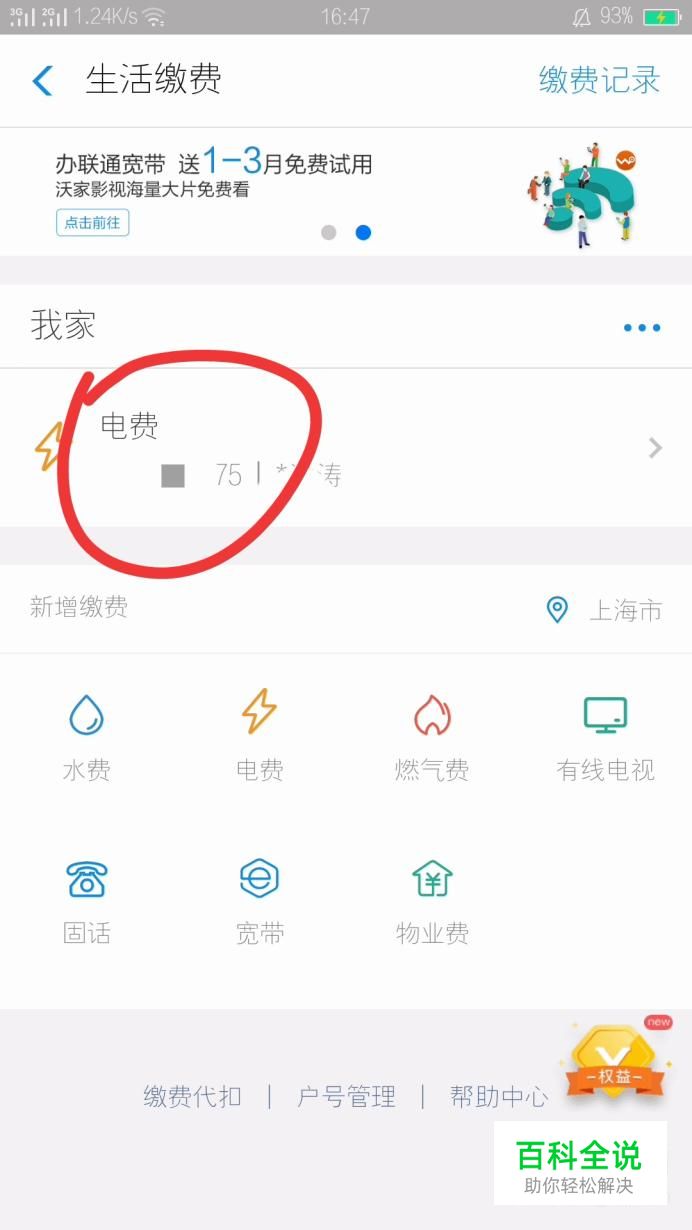Select 水费 water bill payment
The width and height of the screenshot is (692, 1230).
(86, 738)
